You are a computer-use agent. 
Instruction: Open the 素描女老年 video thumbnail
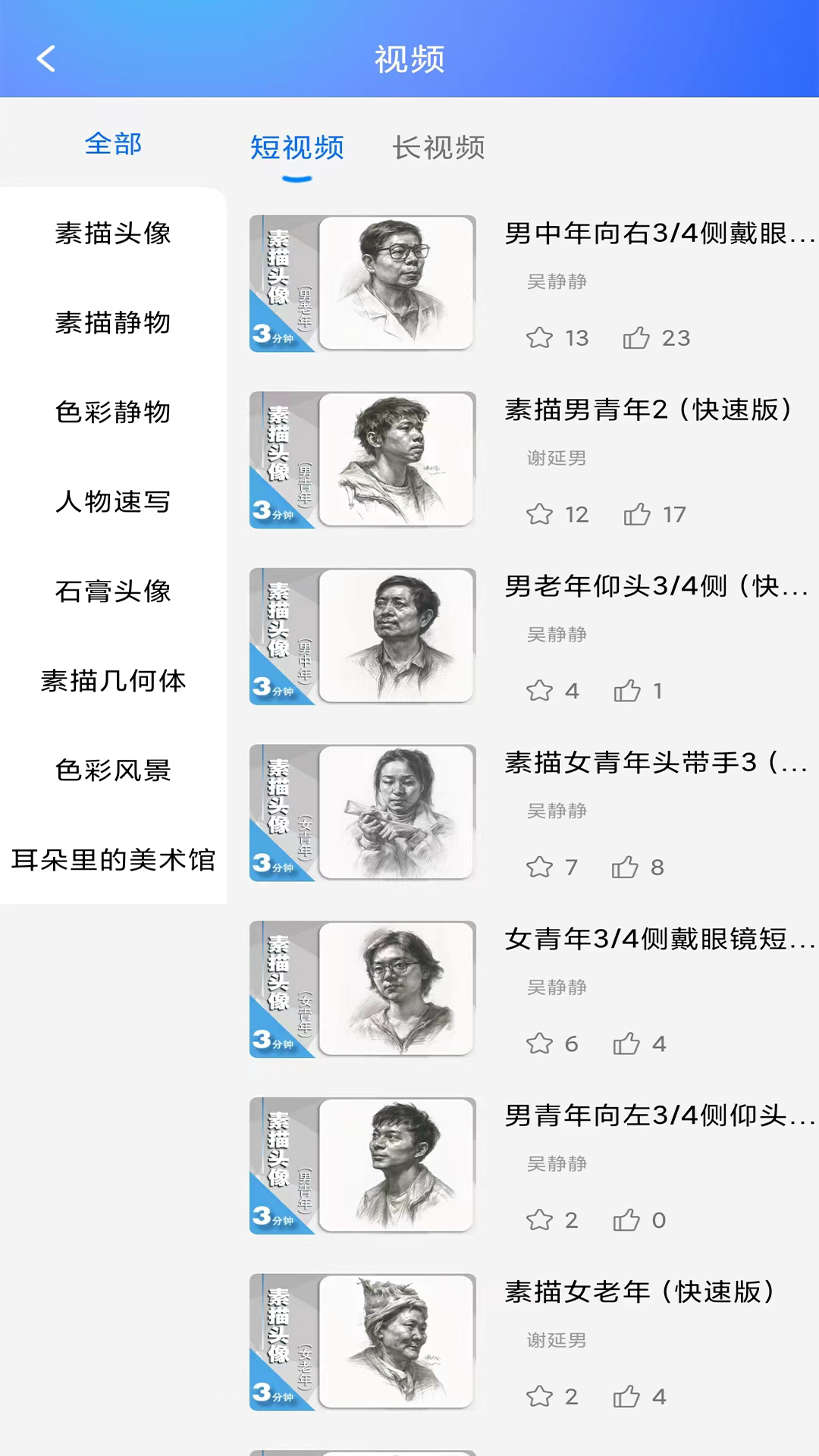click(x=362, y=1341)
